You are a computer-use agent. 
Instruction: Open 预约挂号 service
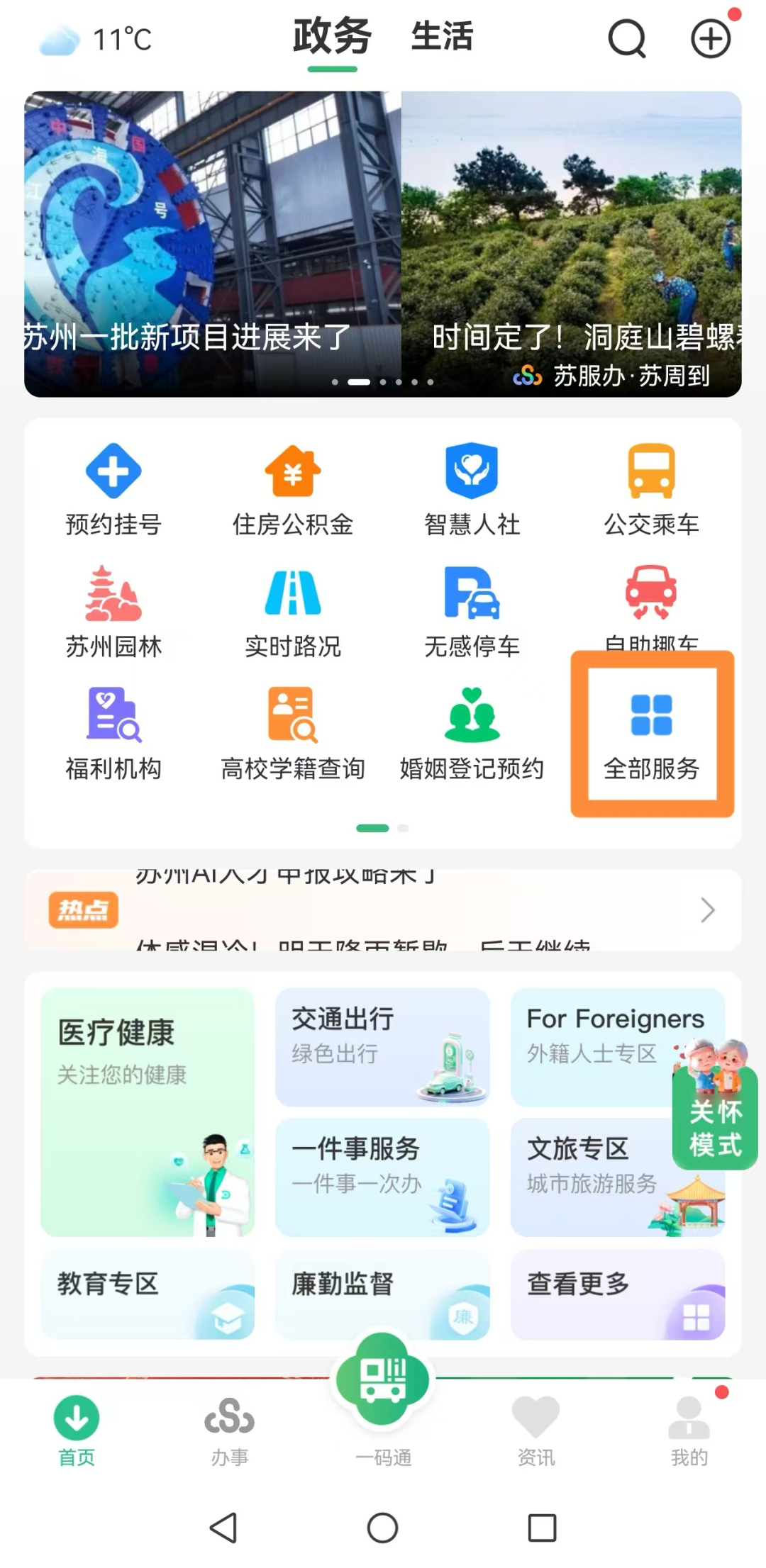click(x=113, y=489)
